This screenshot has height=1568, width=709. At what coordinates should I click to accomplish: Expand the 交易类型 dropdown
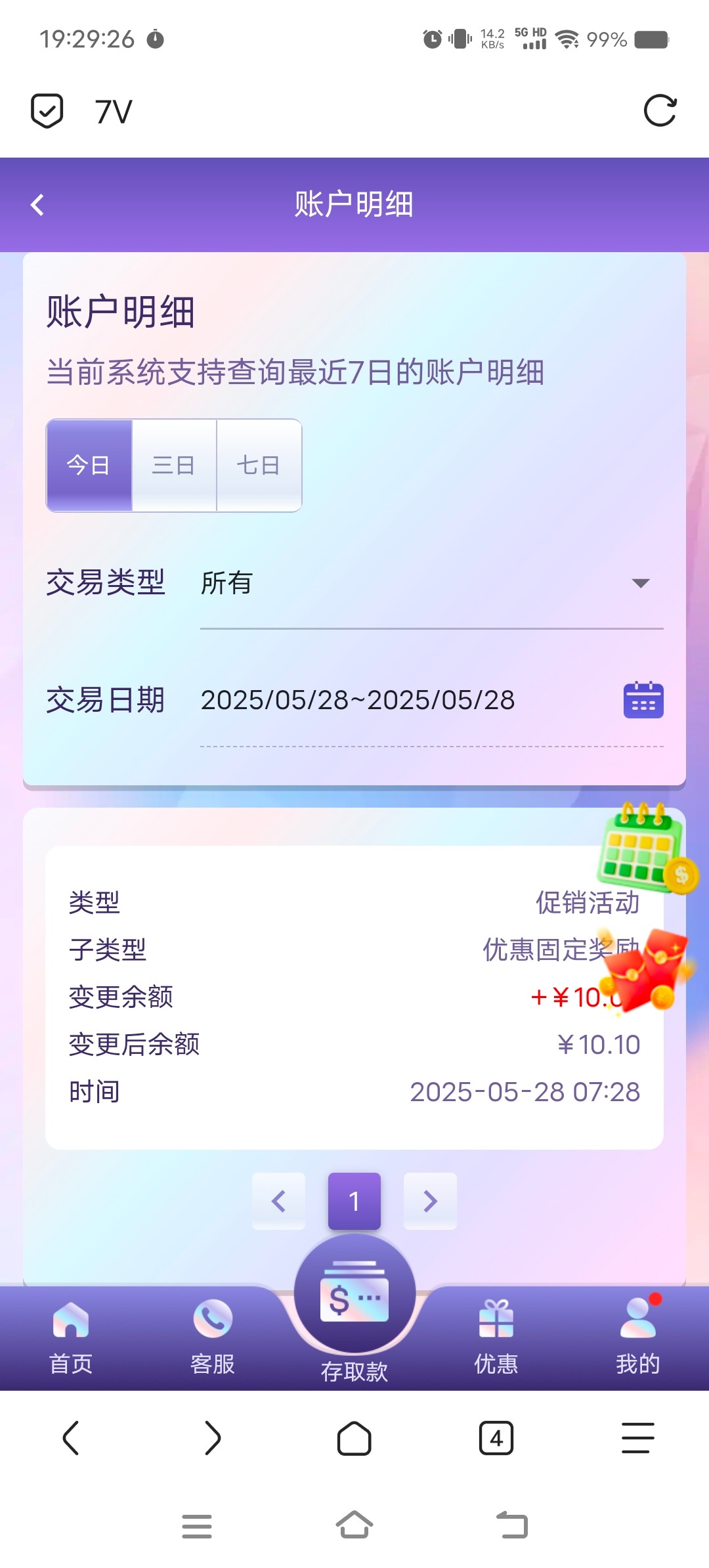point(431,583)
